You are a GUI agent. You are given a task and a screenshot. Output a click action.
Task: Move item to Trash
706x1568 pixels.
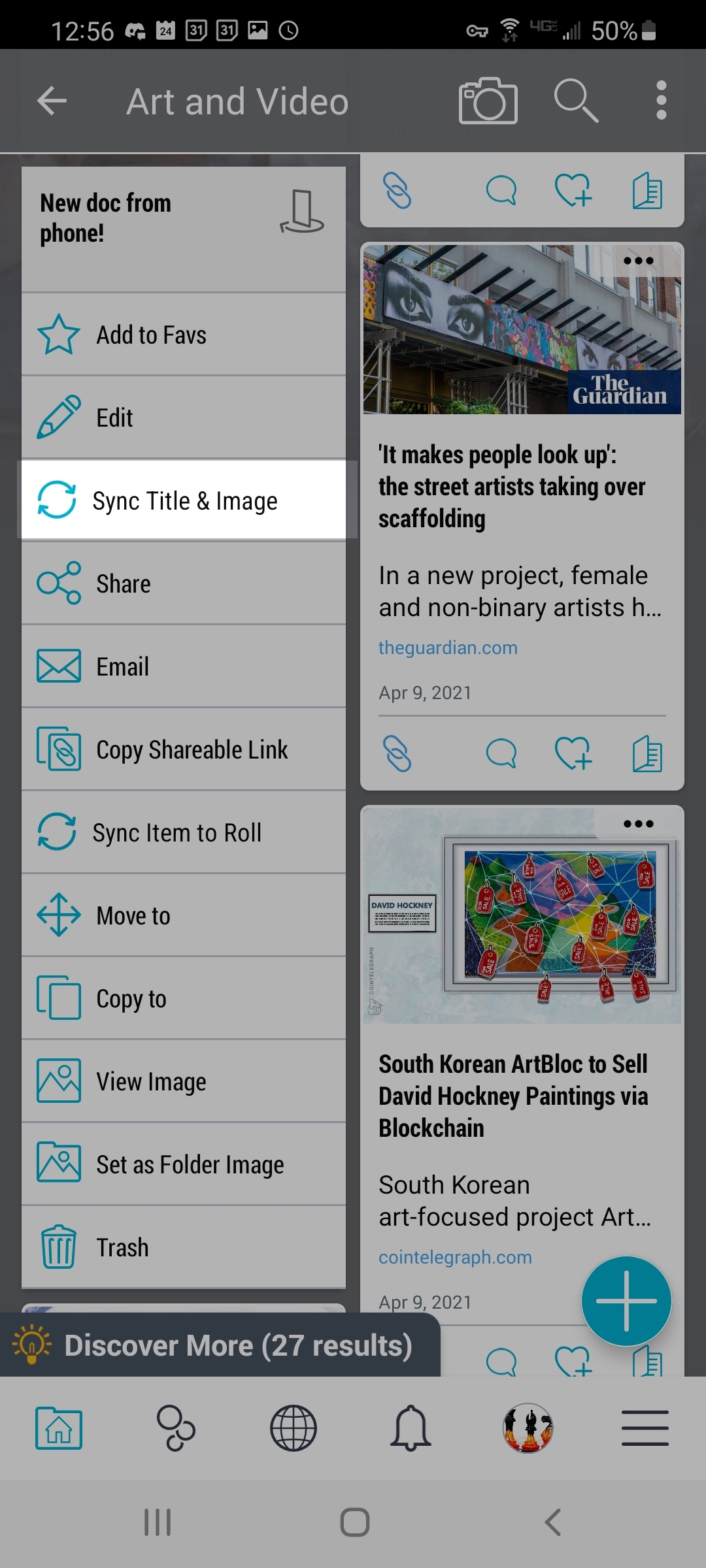[184, 1248]
